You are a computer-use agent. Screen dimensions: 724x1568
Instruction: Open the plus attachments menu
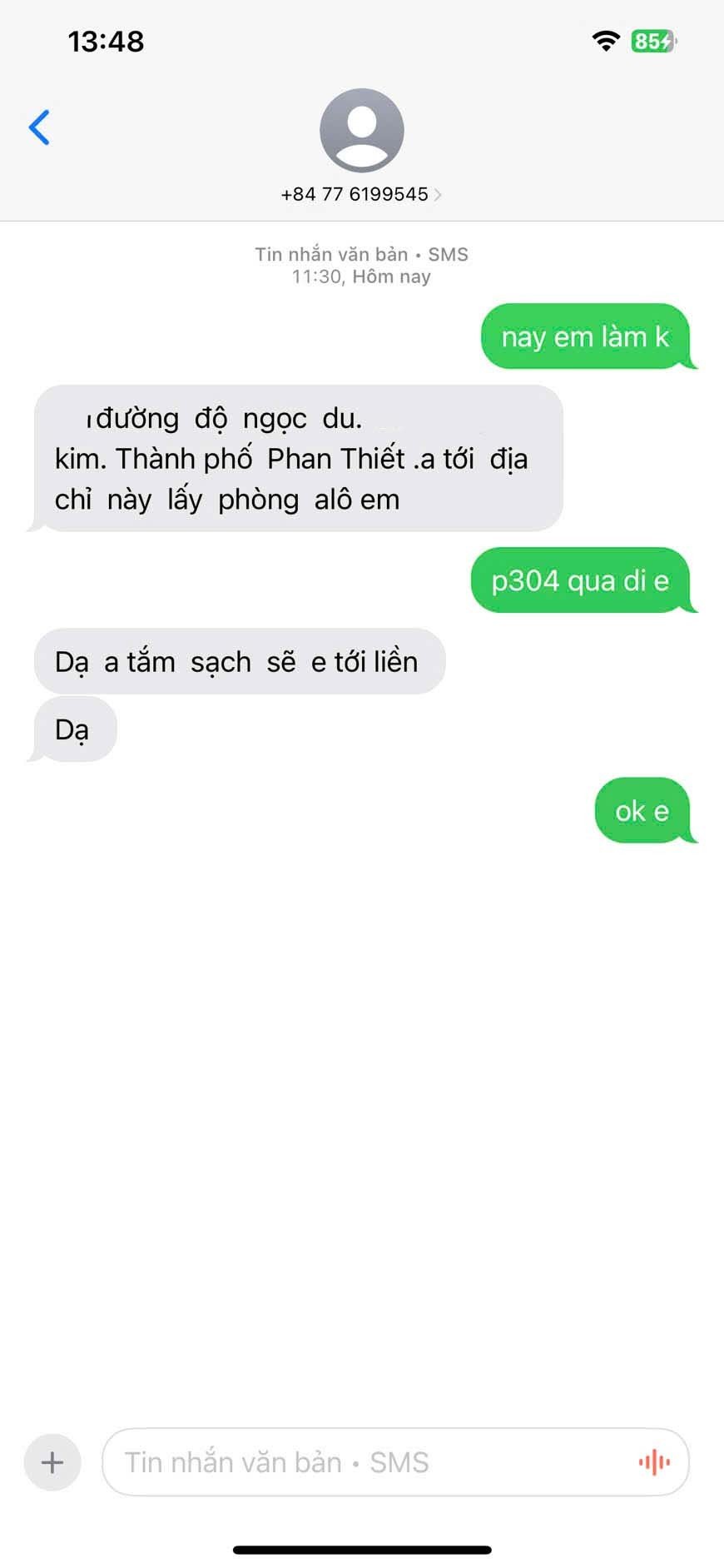click(x=52, y=1462)
